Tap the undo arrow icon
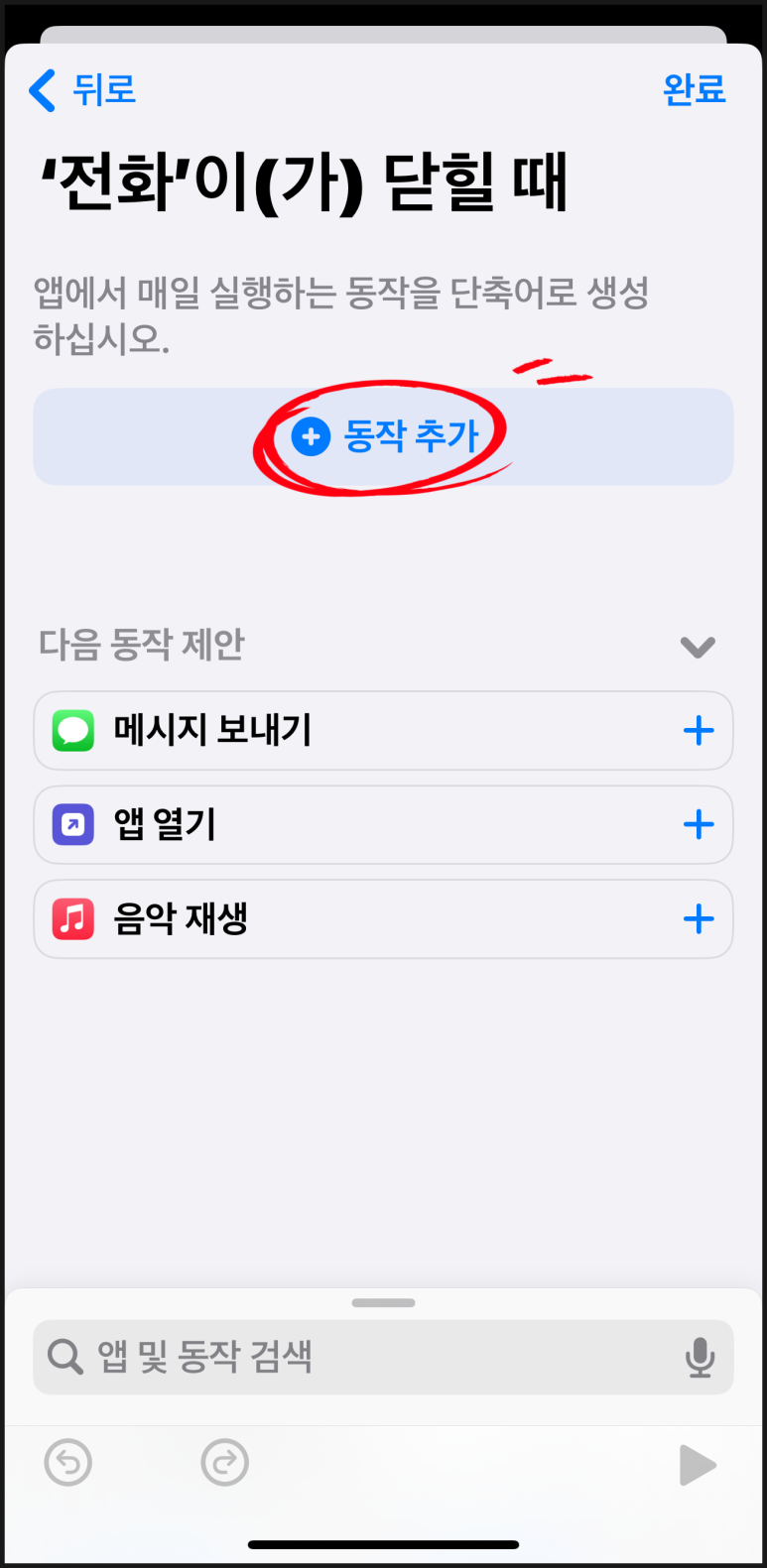This screenshot has height=1568, width=767. [68, 1463]
